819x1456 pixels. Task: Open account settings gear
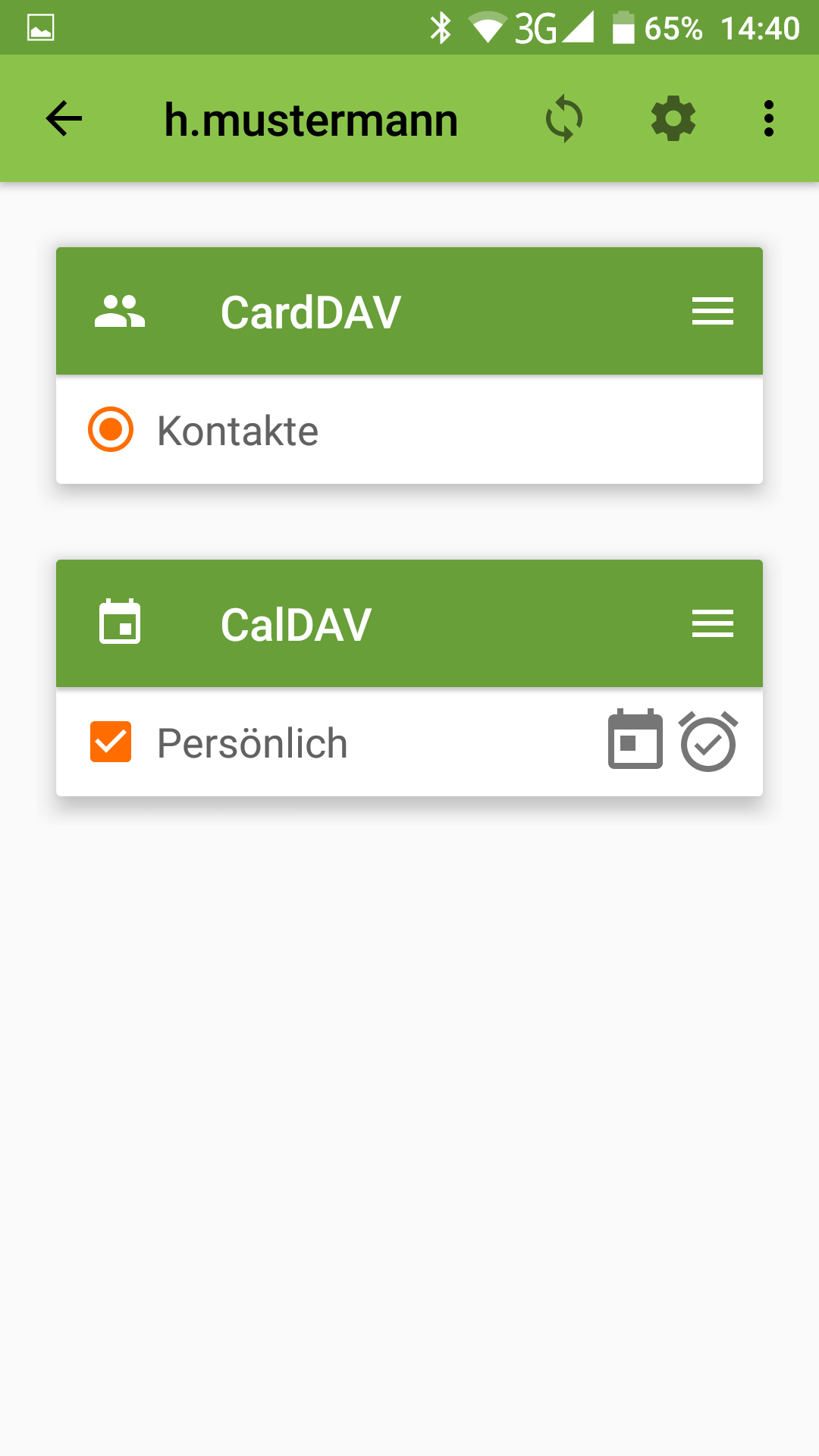(x=673, y=119)
